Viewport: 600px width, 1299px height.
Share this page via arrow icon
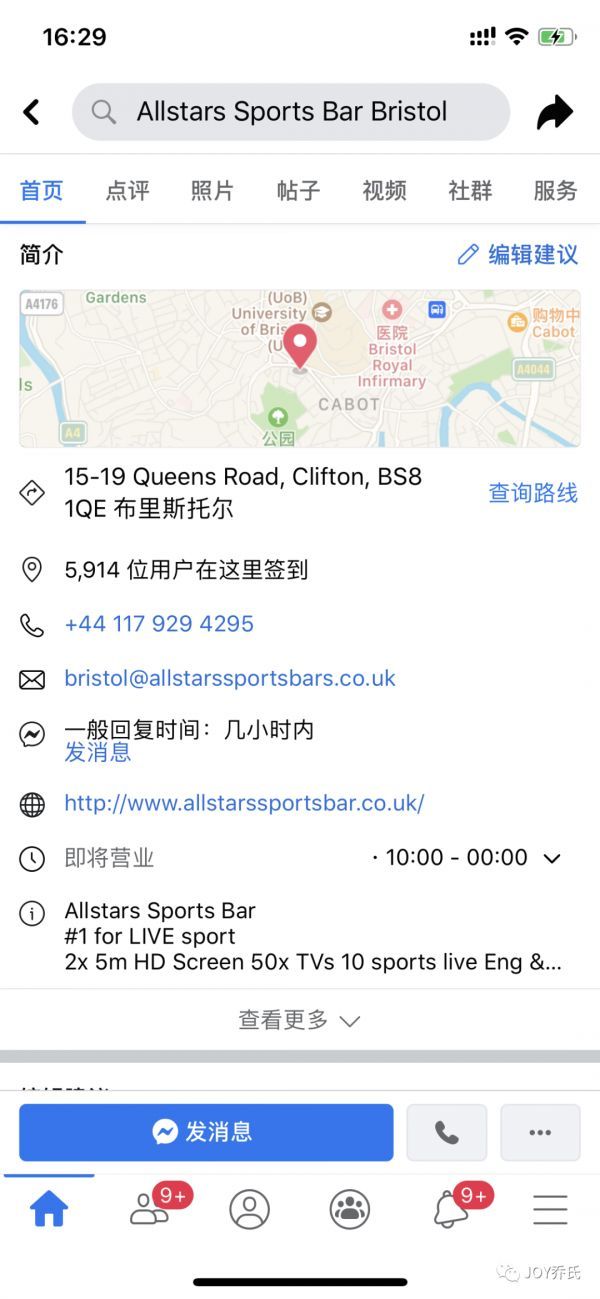point(554,112)
